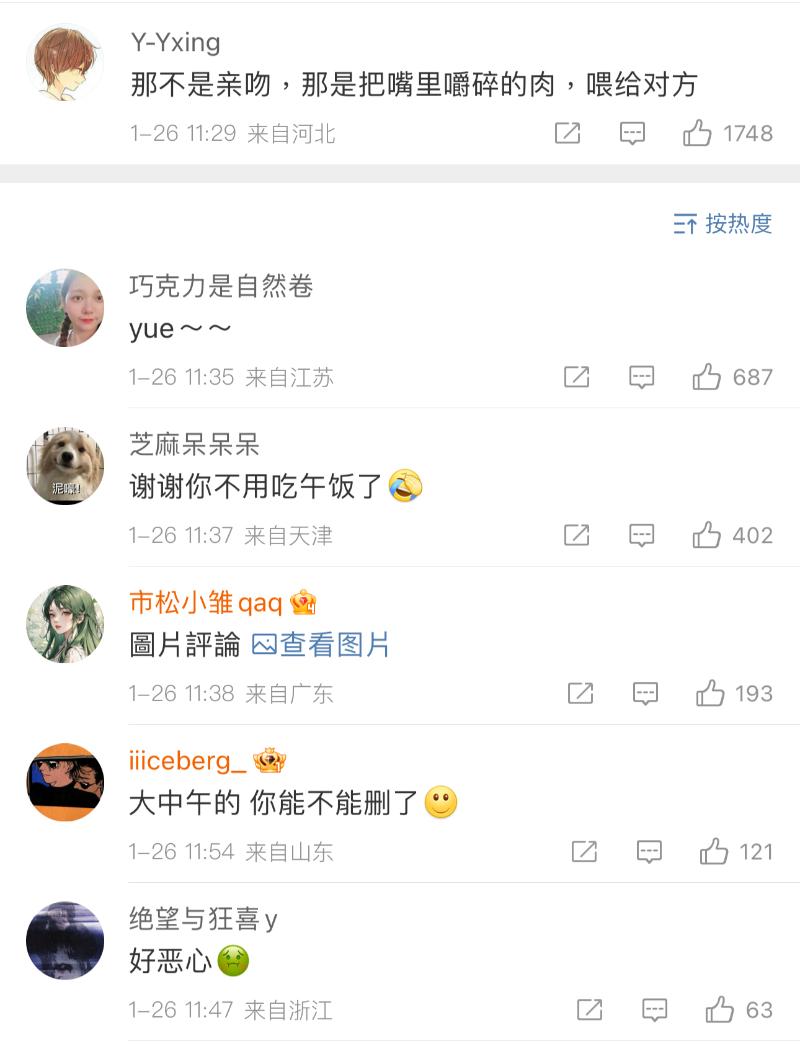Viewport: 800px width, 1051px height.
Task: Repost 芝麻呆呆呆's comment
Action: (x=577, y=535)
